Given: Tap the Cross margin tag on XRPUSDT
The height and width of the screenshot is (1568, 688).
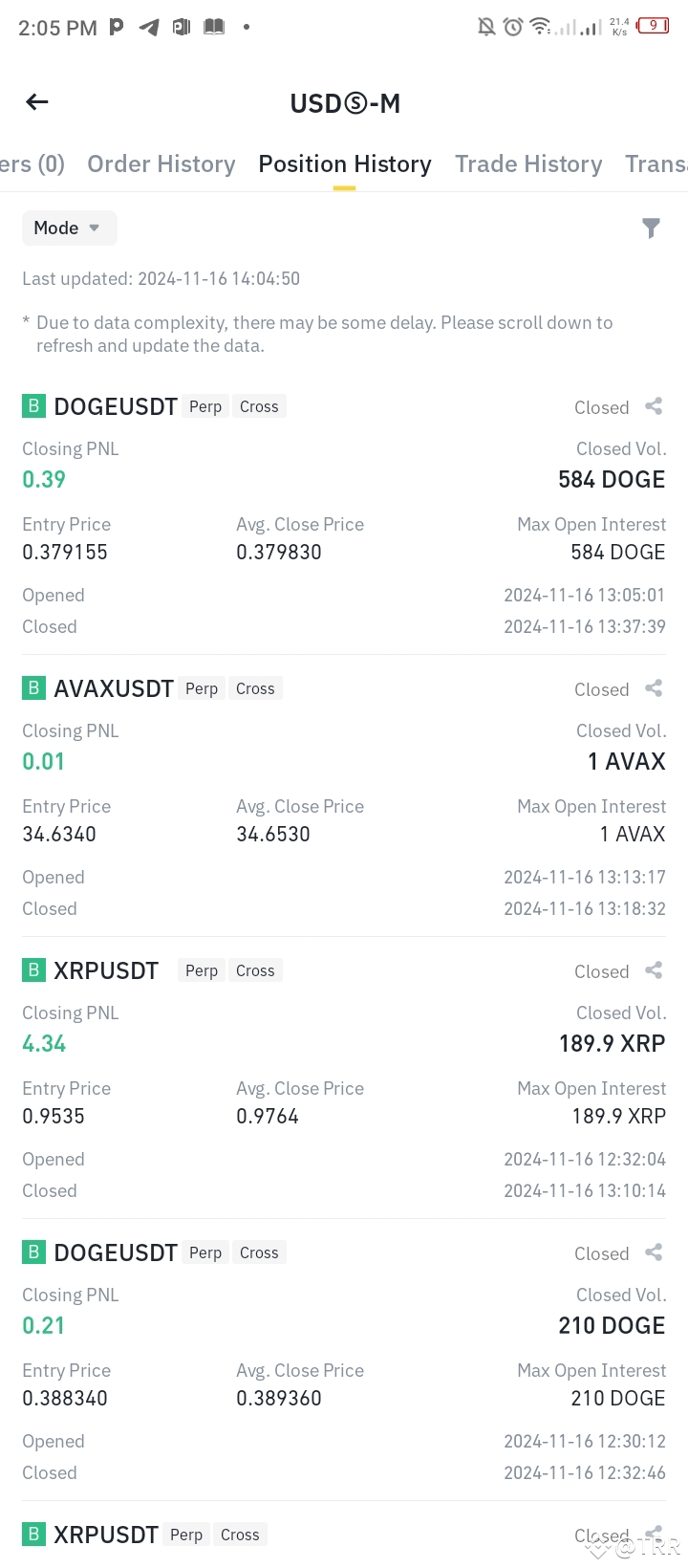Looking at the screenshot, I should [x=255, y=970].
